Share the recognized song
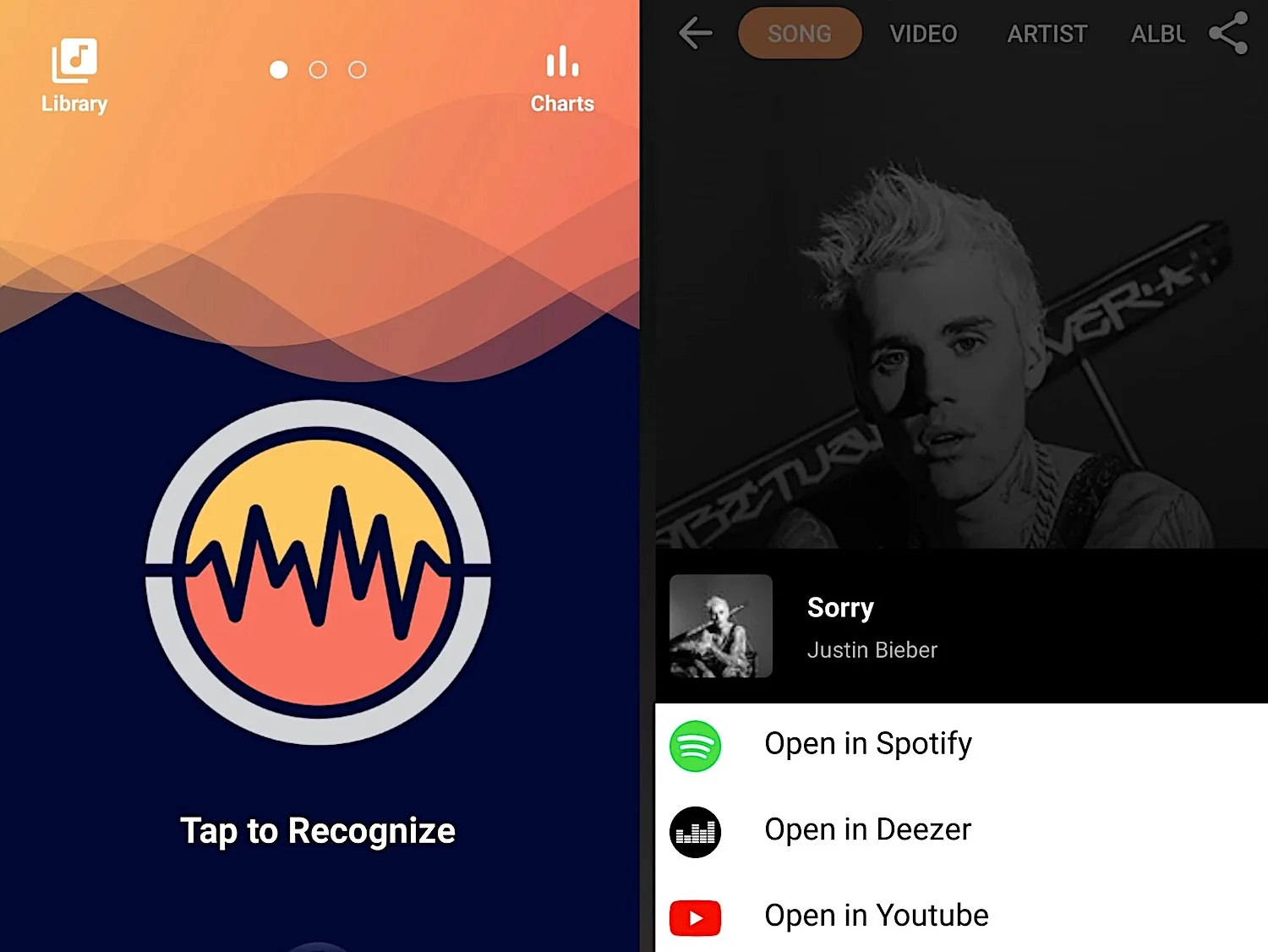Image resolution: width=1268 pixels, height=952 pixels. pos(1228,34)
